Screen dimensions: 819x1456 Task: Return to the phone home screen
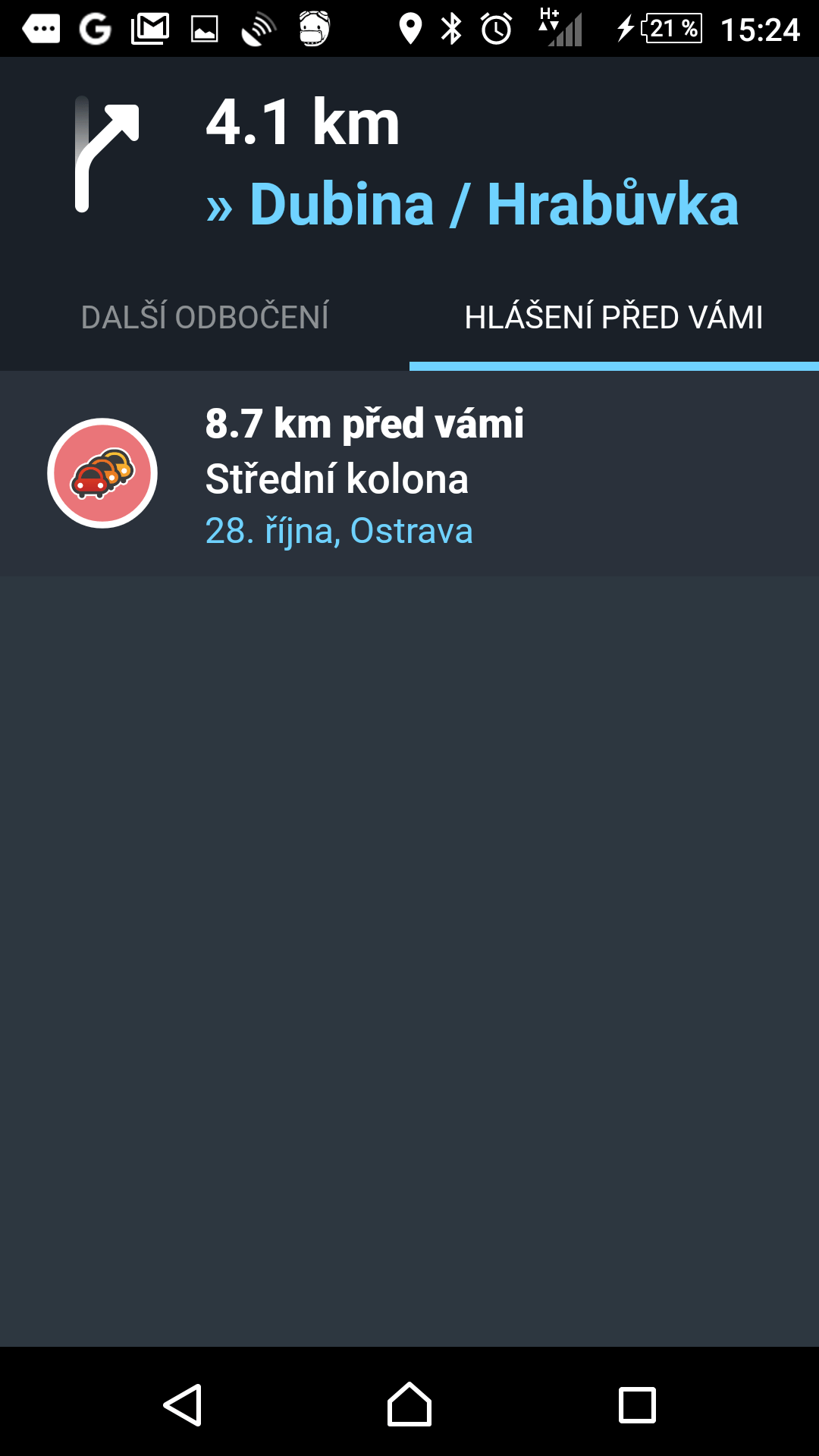click(x=409, y=1404)
